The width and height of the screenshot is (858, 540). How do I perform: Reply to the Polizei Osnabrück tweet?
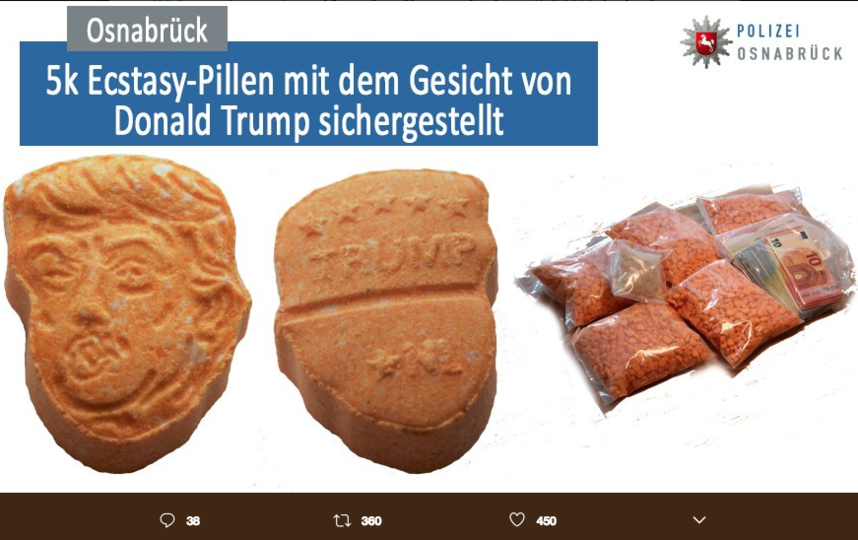[167, 520]
